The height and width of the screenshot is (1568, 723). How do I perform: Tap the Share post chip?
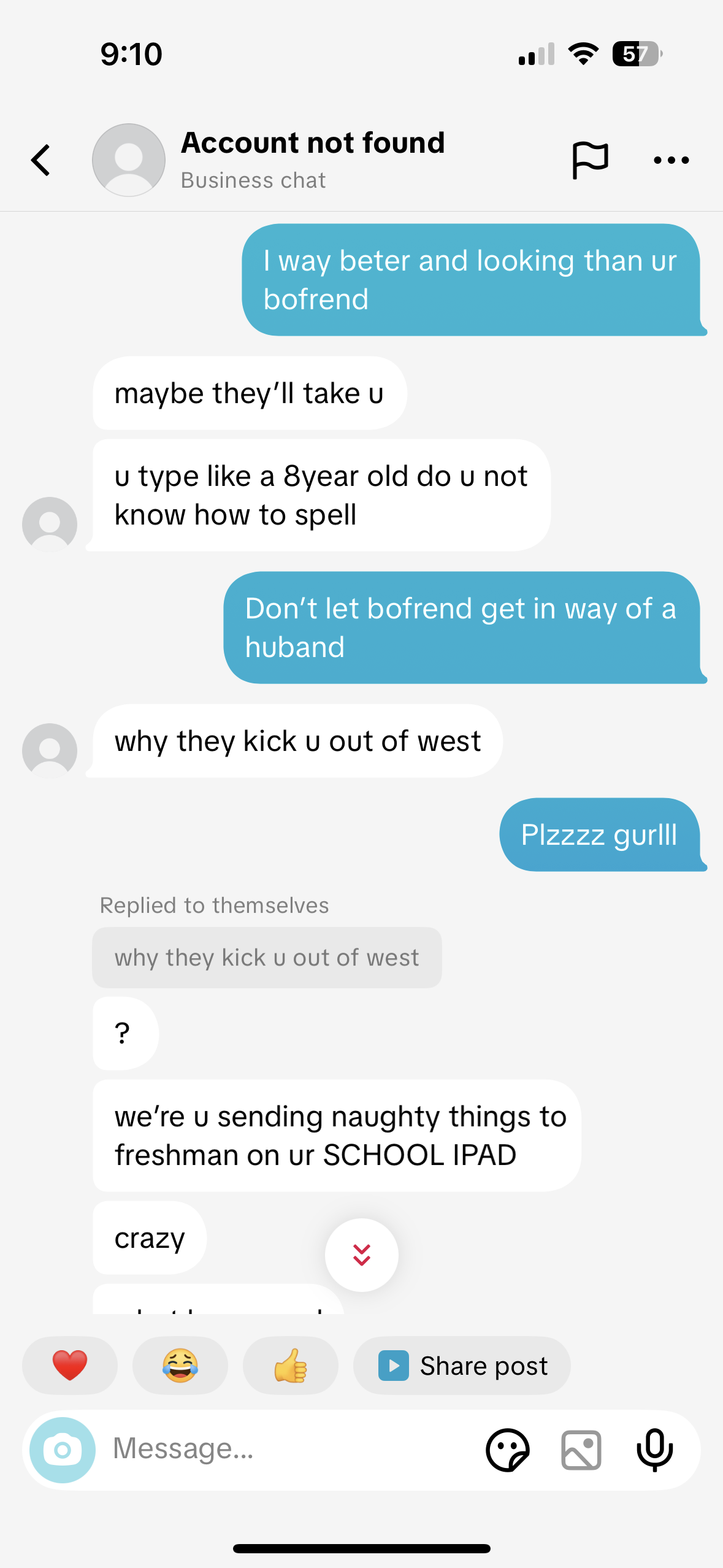click(x=462, y=1366)
